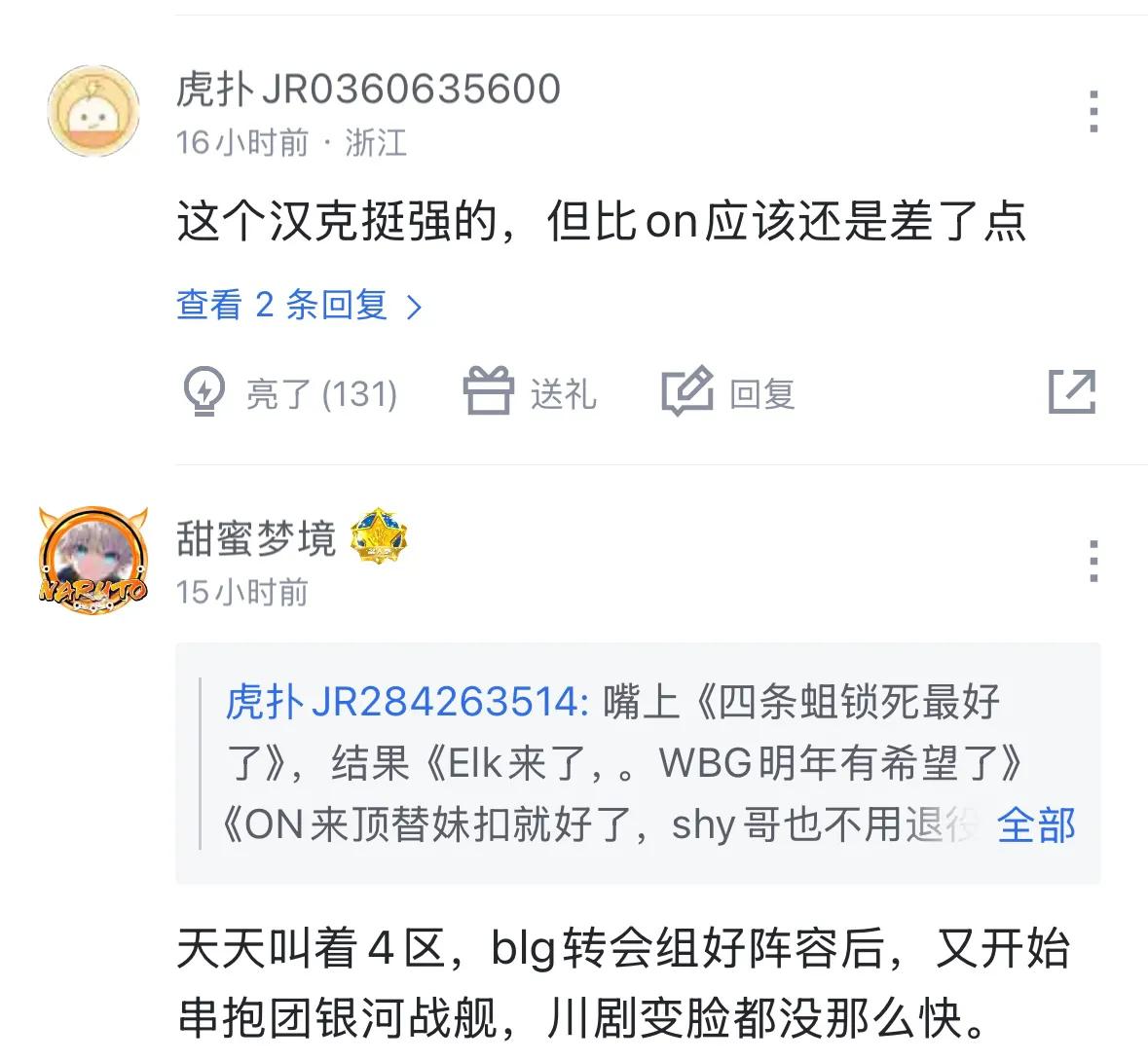Open overflow menu on 虎扑JR0360635600's comment
The width and height of the screenshot is (1148, 1061).
[x=1093, y=111]
